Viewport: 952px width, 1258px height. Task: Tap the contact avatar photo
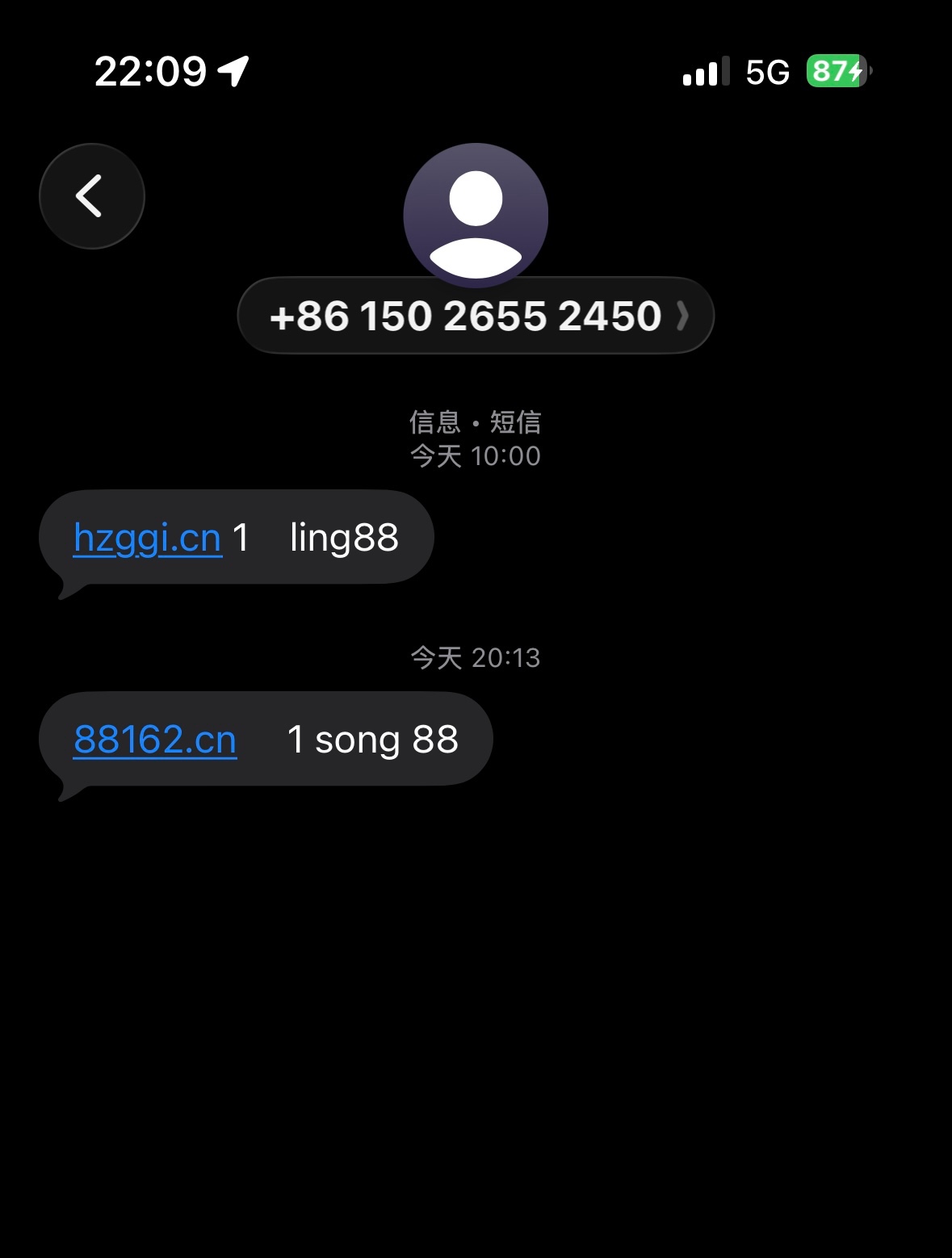[476, 212]
